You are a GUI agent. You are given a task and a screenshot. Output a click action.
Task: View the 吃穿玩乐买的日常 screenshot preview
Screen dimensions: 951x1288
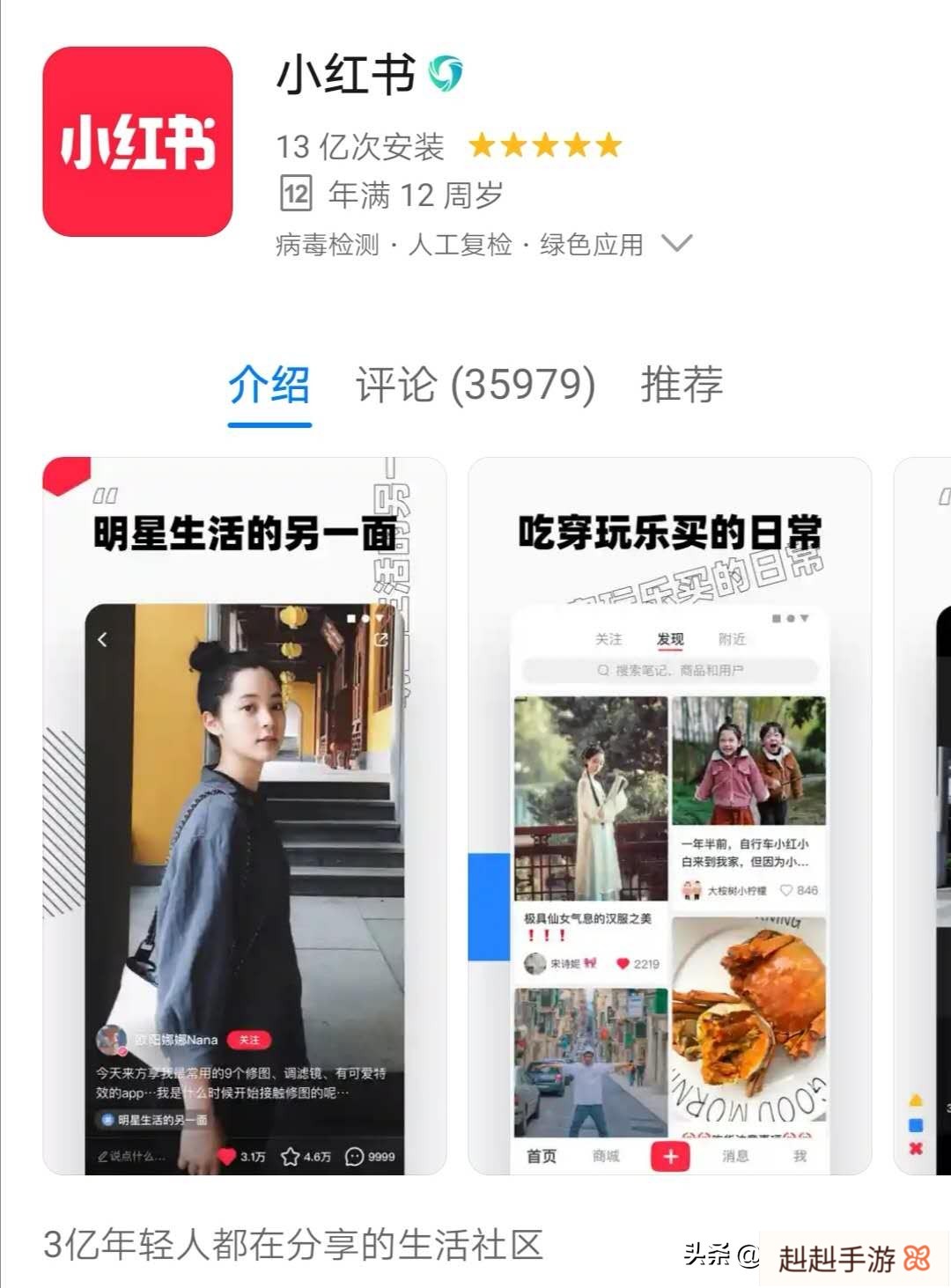click(669, 815)
